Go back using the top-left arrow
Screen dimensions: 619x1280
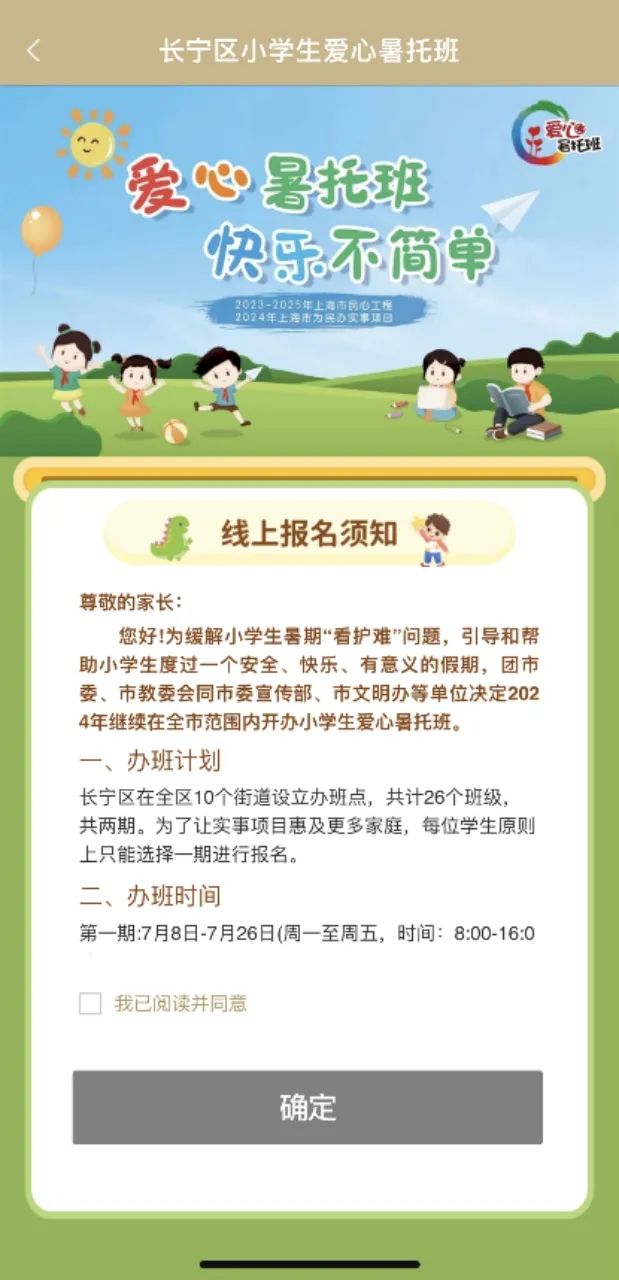coord(34,51)
